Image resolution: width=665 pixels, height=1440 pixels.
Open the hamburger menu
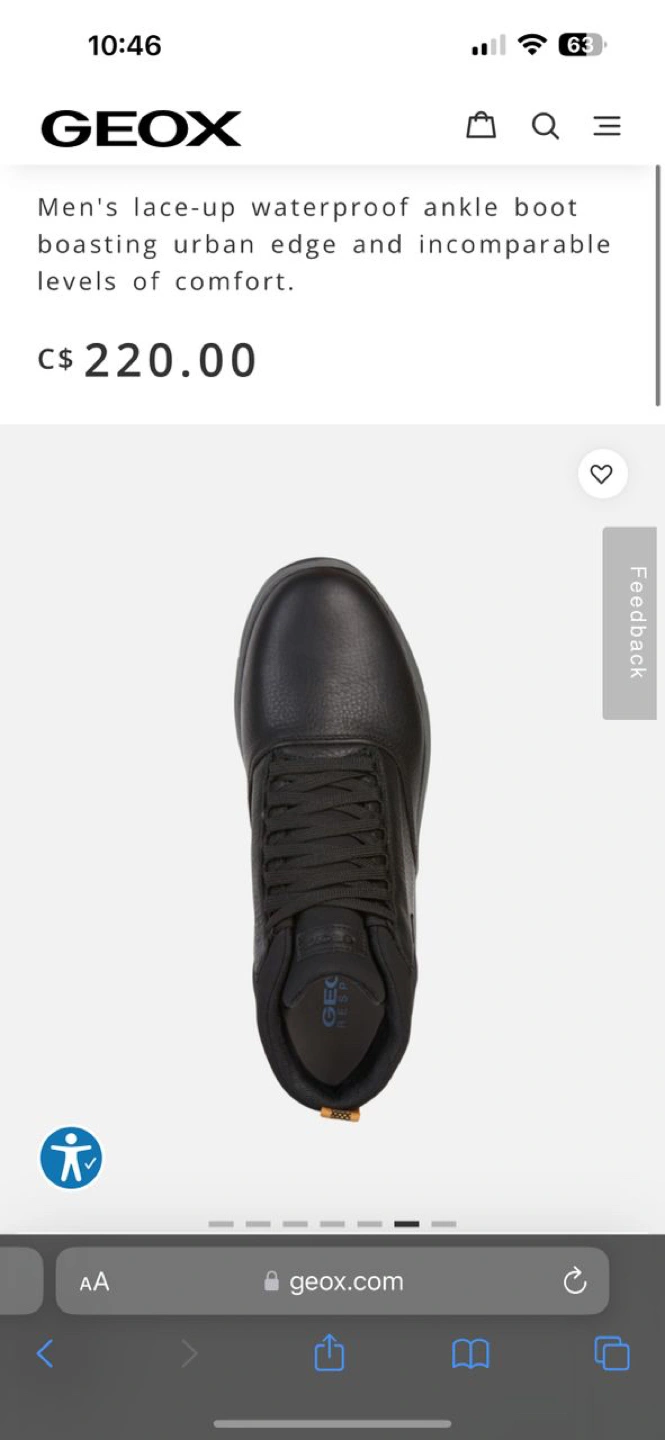click(607, 126)
